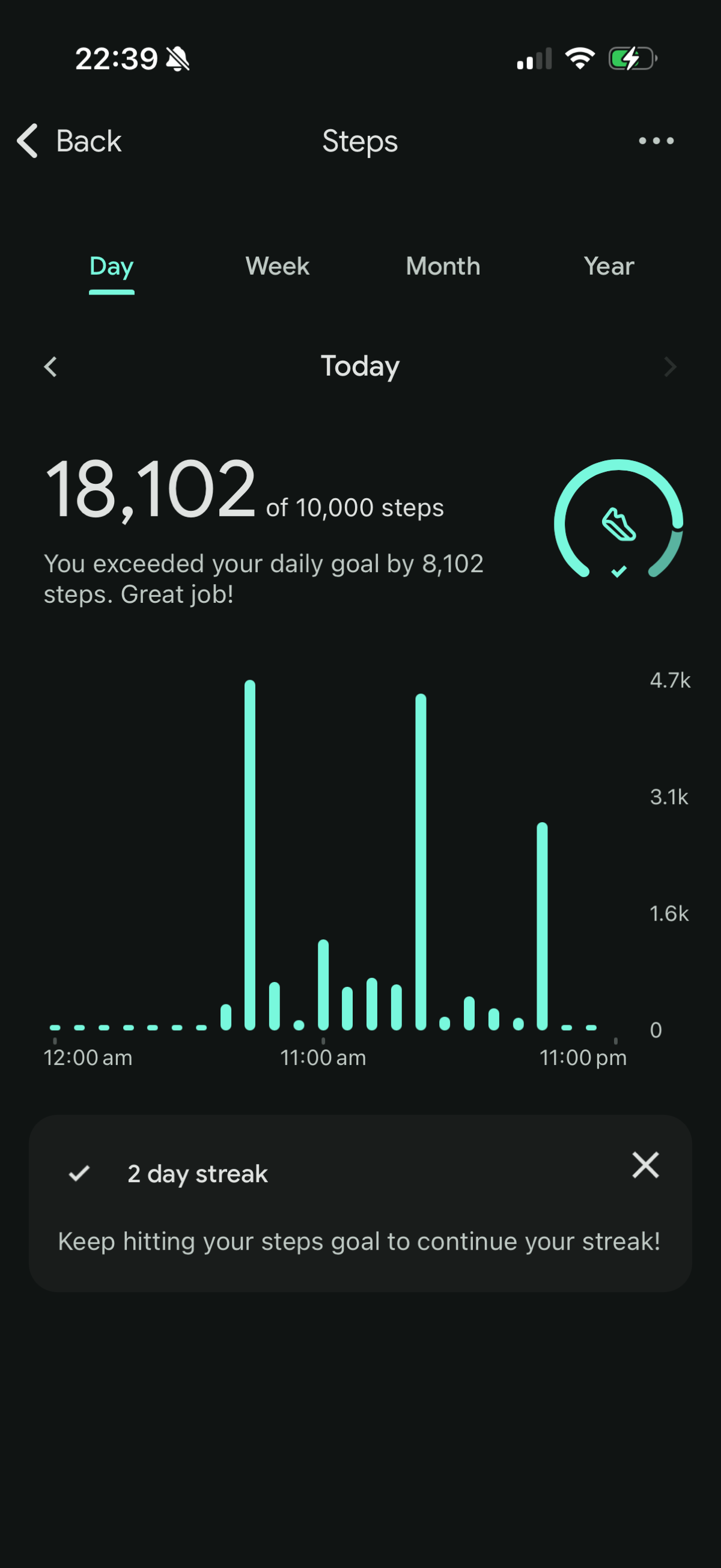
Task: Select the Day tab
Action: (111, 267)
